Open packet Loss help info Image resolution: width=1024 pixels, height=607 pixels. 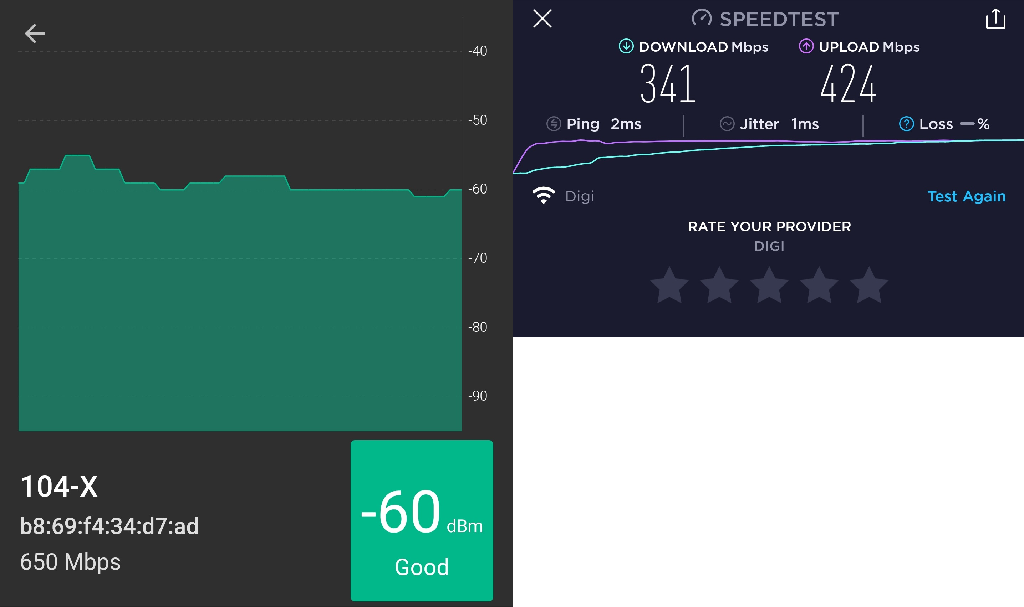pyautogui.click(x=906, y=124)
